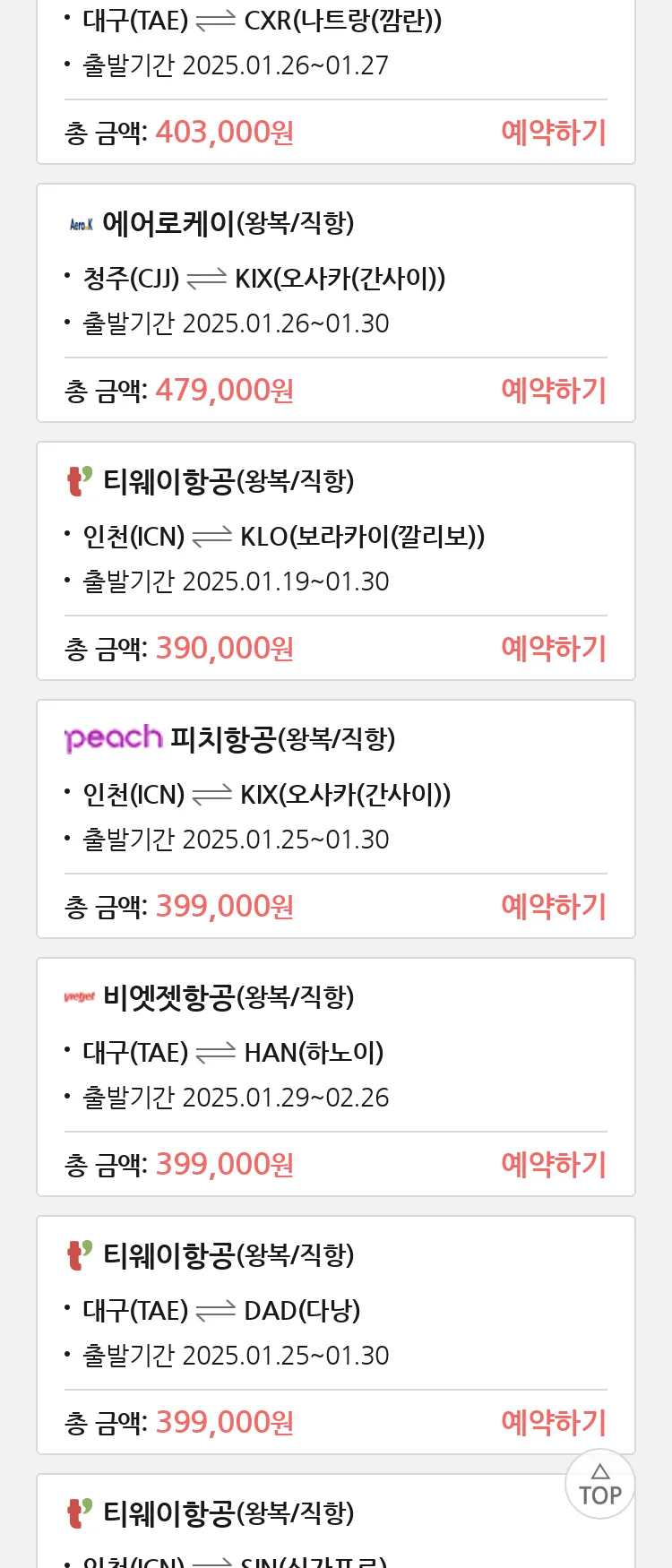View the 비엣젯항공 대구–HAN flight card
Screen dimensions: 672x1568
point(335,1052)
